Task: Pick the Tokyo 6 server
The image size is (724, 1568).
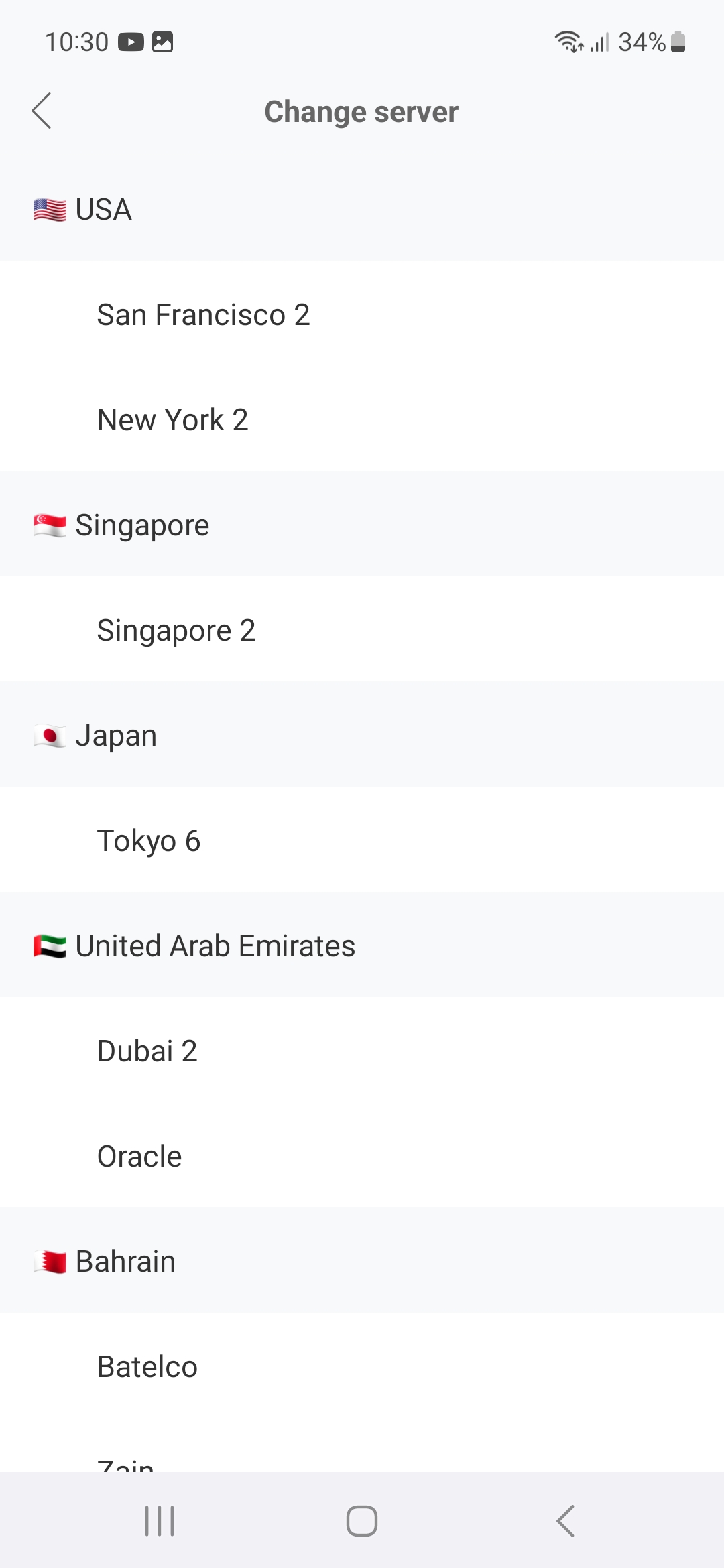Action: tap(362, 840)
